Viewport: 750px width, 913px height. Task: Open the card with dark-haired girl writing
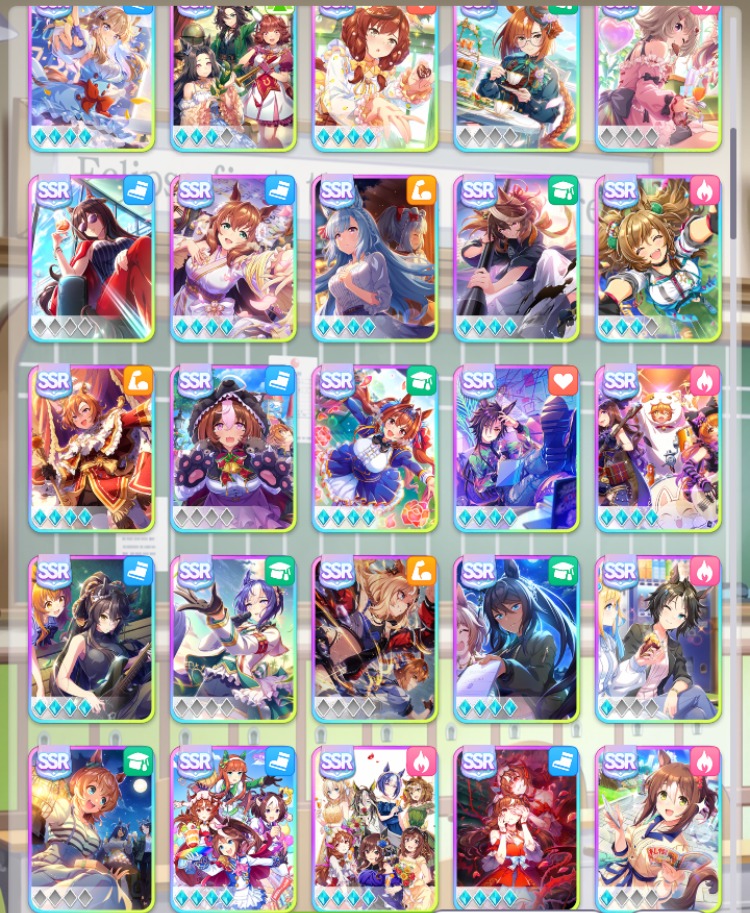(x=516, y=638)
